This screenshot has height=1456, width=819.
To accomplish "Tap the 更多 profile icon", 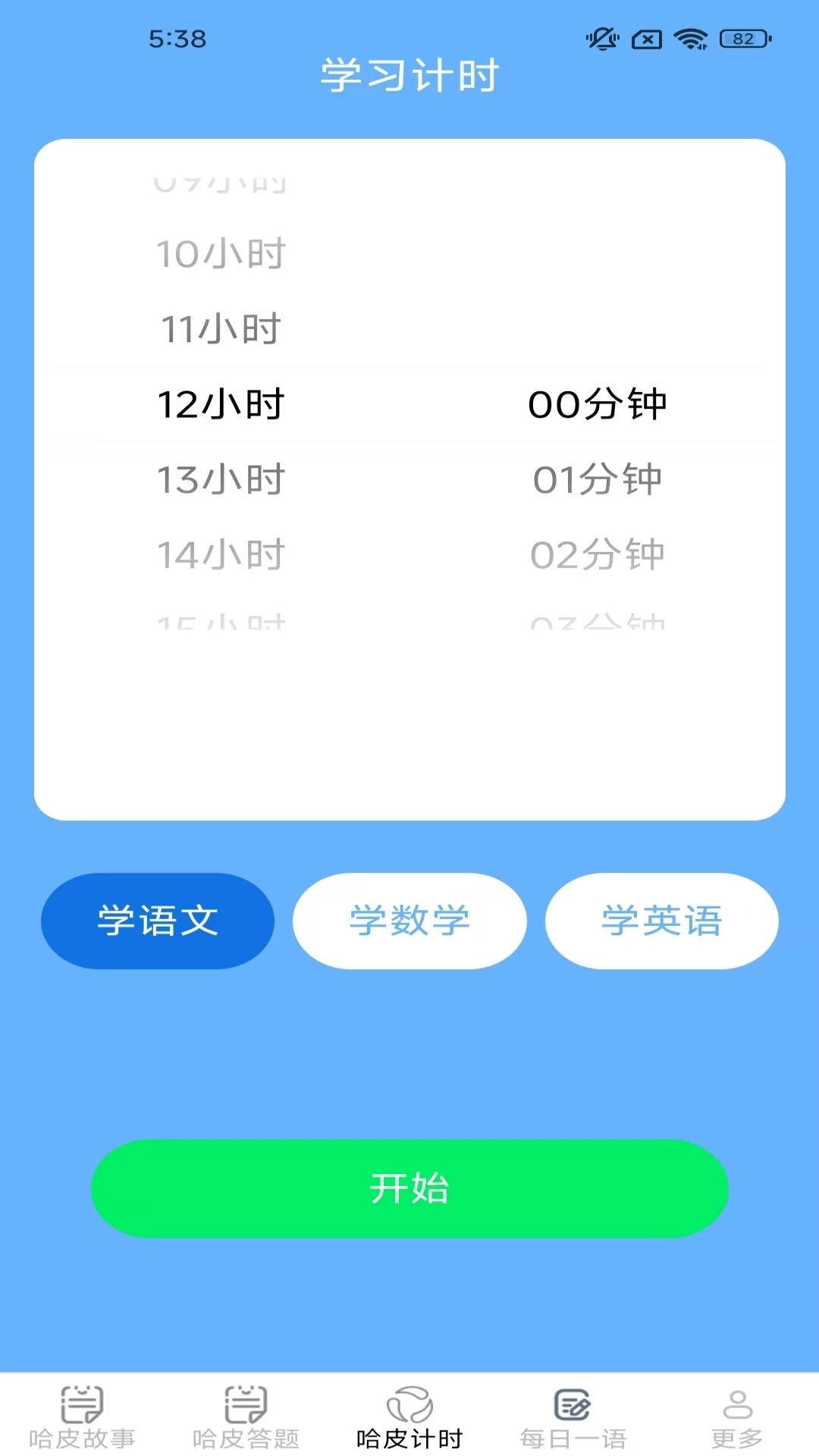I will [736, 1407].
